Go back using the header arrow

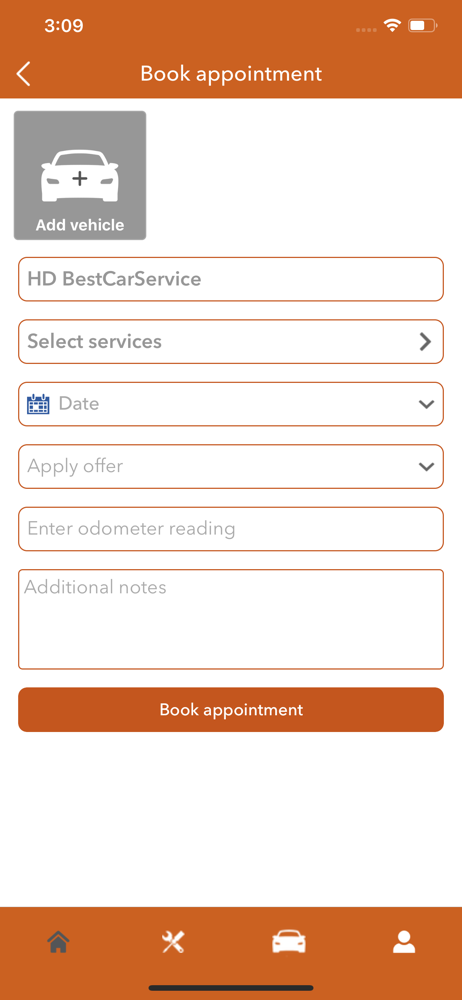coord(23,74)
